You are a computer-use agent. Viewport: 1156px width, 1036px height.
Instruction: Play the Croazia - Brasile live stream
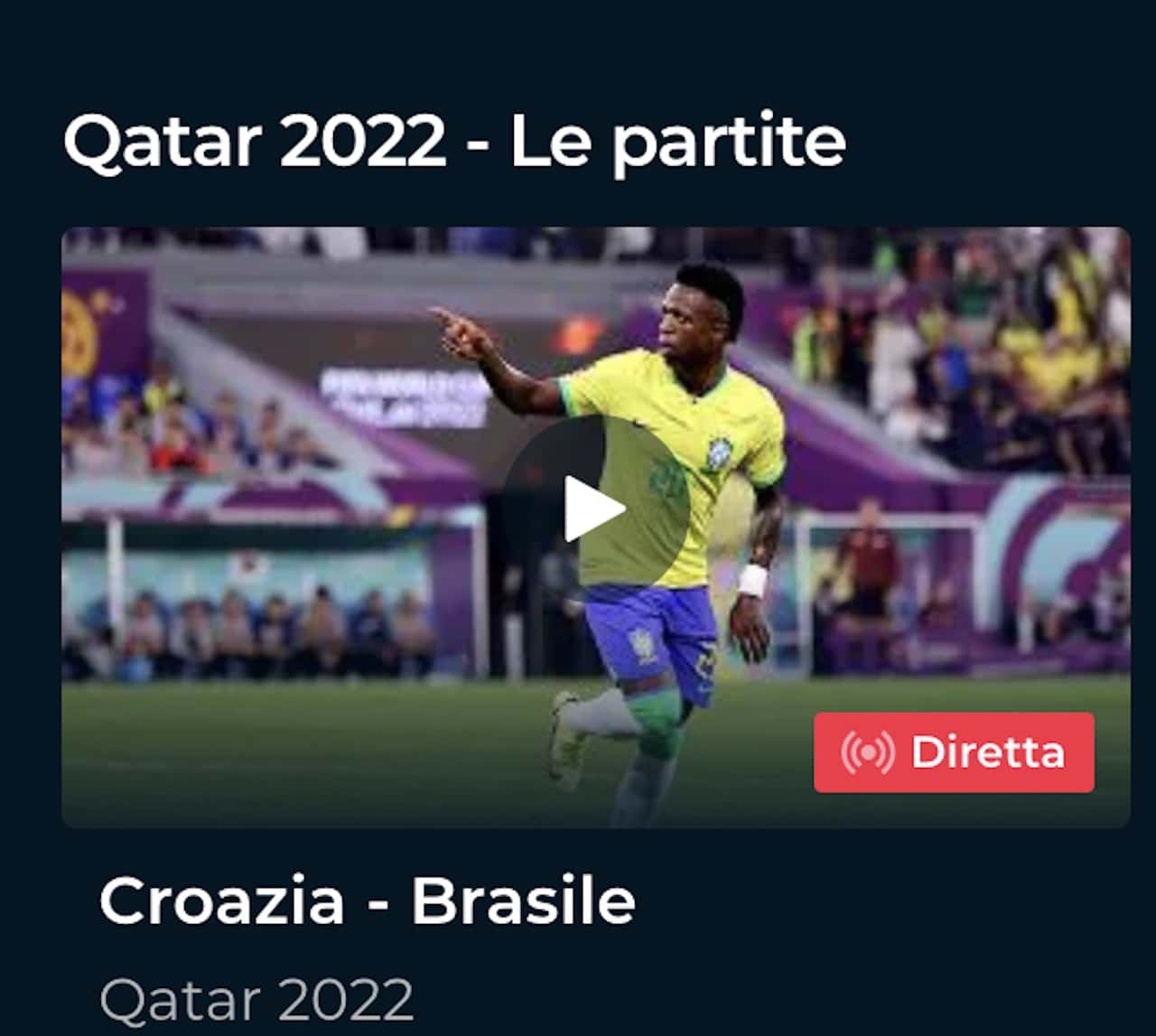click(x=595, y=509)
